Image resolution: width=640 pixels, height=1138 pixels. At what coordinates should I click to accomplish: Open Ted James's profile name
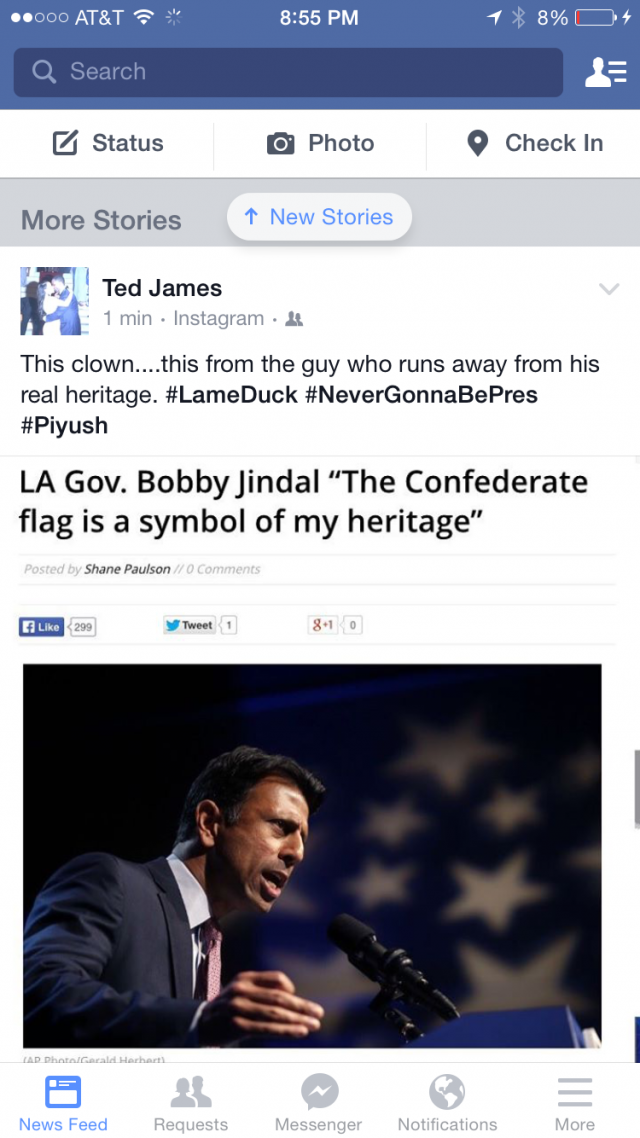coord(162,288)
